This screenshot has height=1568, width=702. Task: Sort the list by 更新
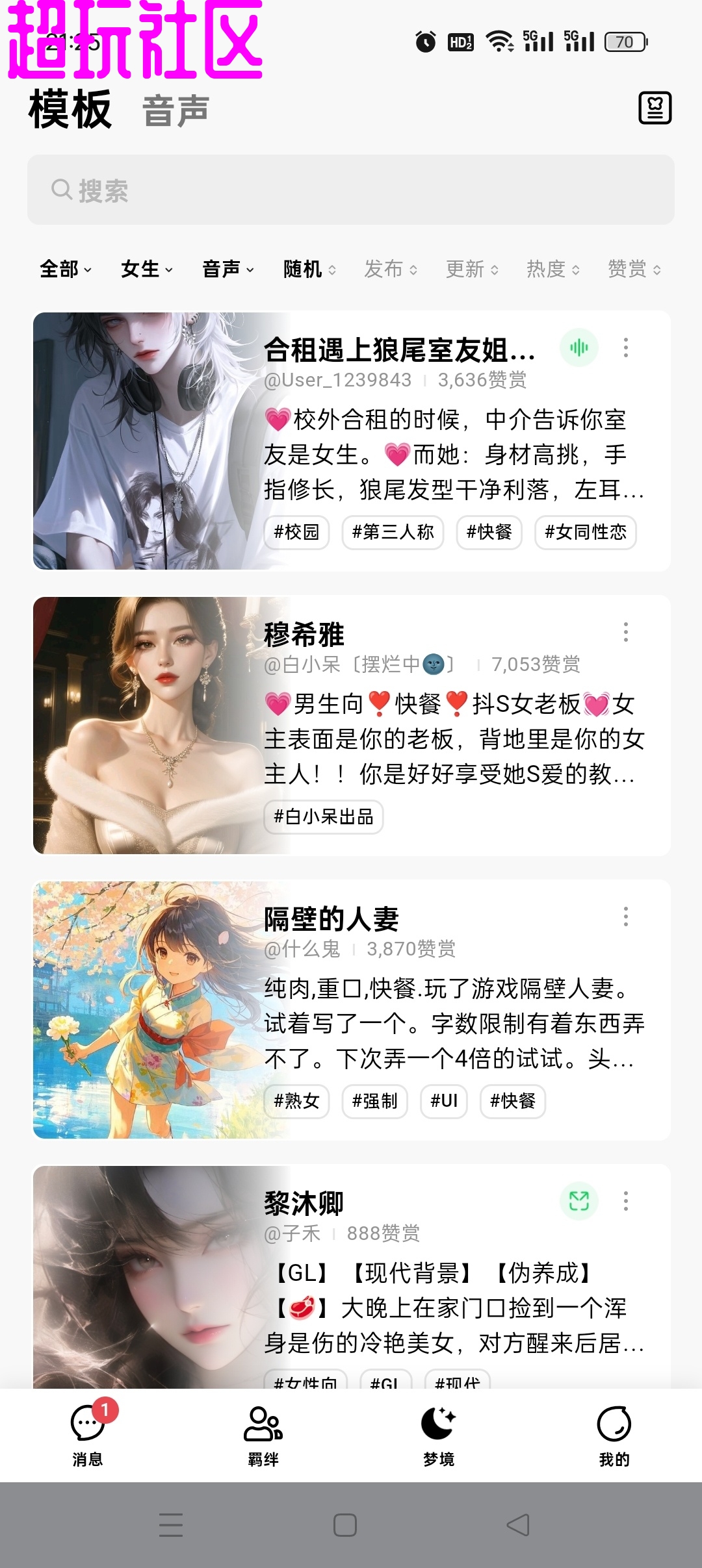[472, 269]
